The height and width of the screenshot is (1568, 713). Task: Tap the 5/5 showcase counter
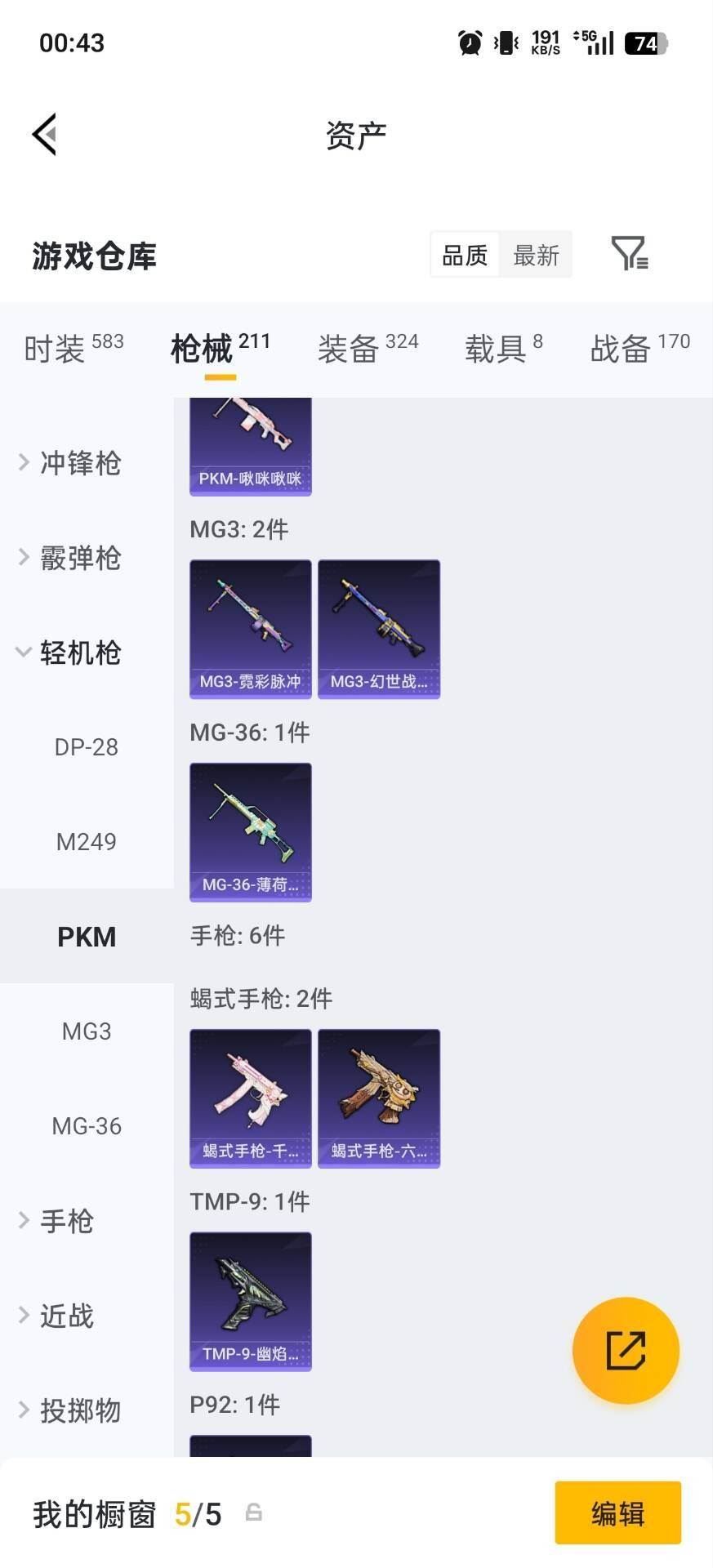[199, 1513]
